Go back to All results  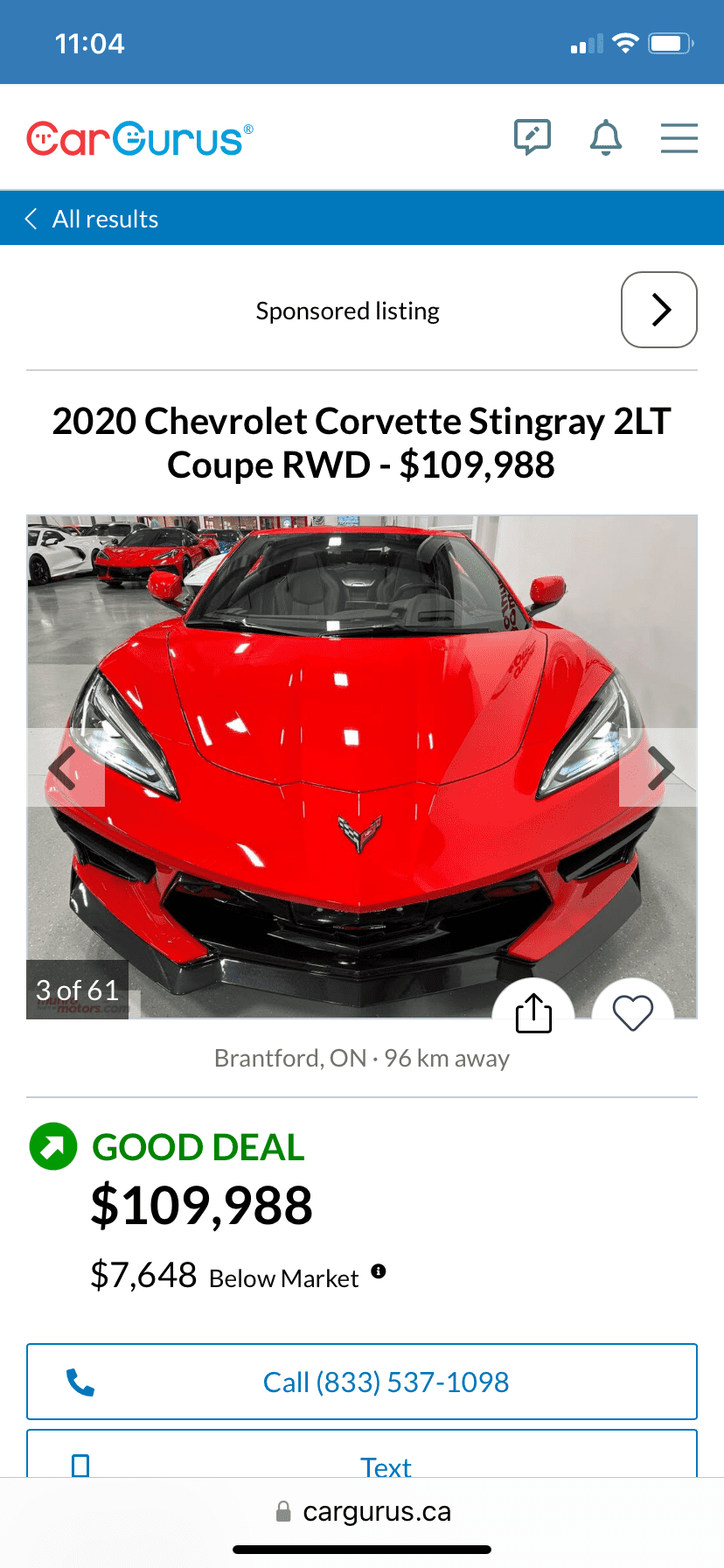[x=93, y=219]
